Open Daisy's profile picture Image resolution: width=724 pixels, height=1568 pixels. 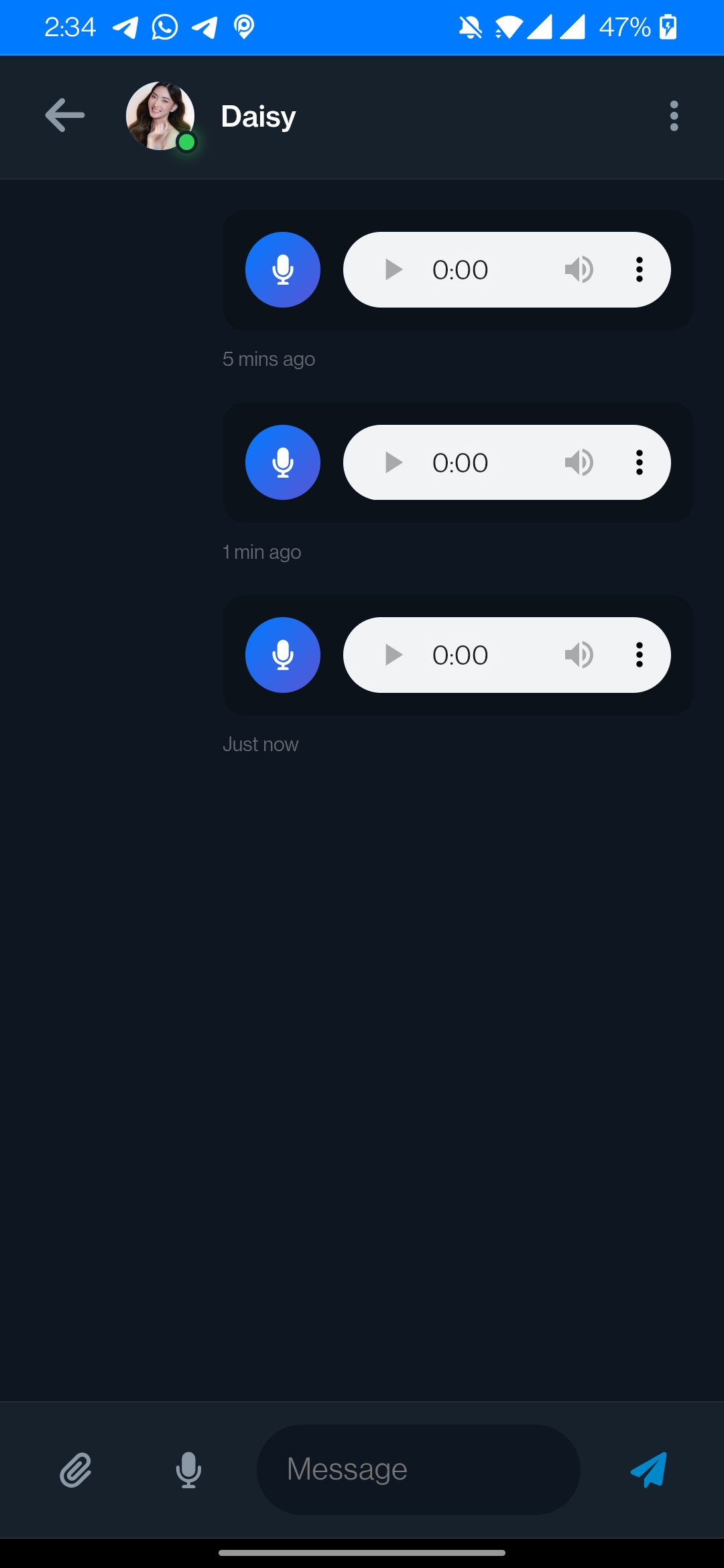[x=160, y=116]
